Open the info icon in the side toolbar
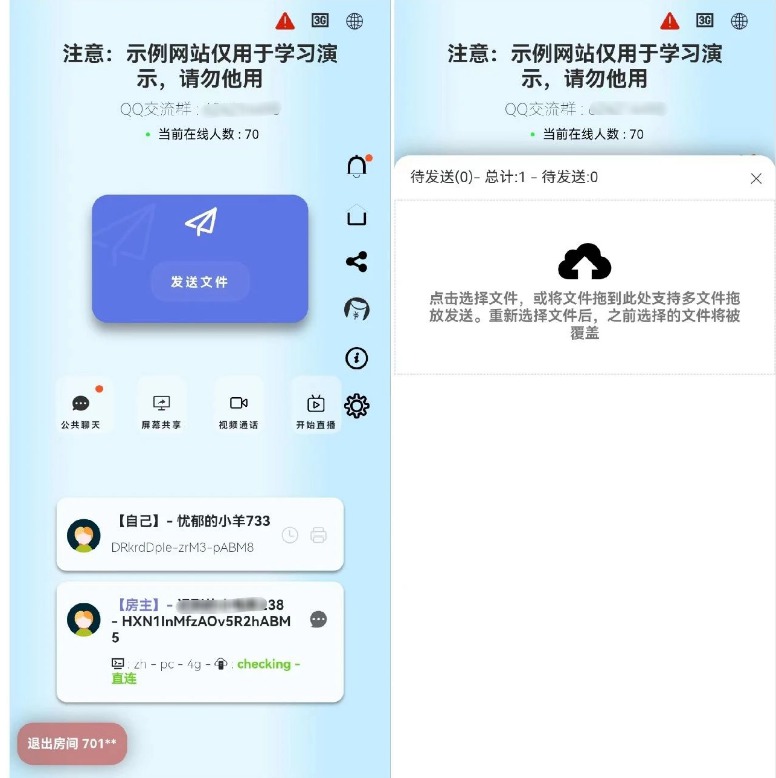776x778 pixels. (356, 358)
